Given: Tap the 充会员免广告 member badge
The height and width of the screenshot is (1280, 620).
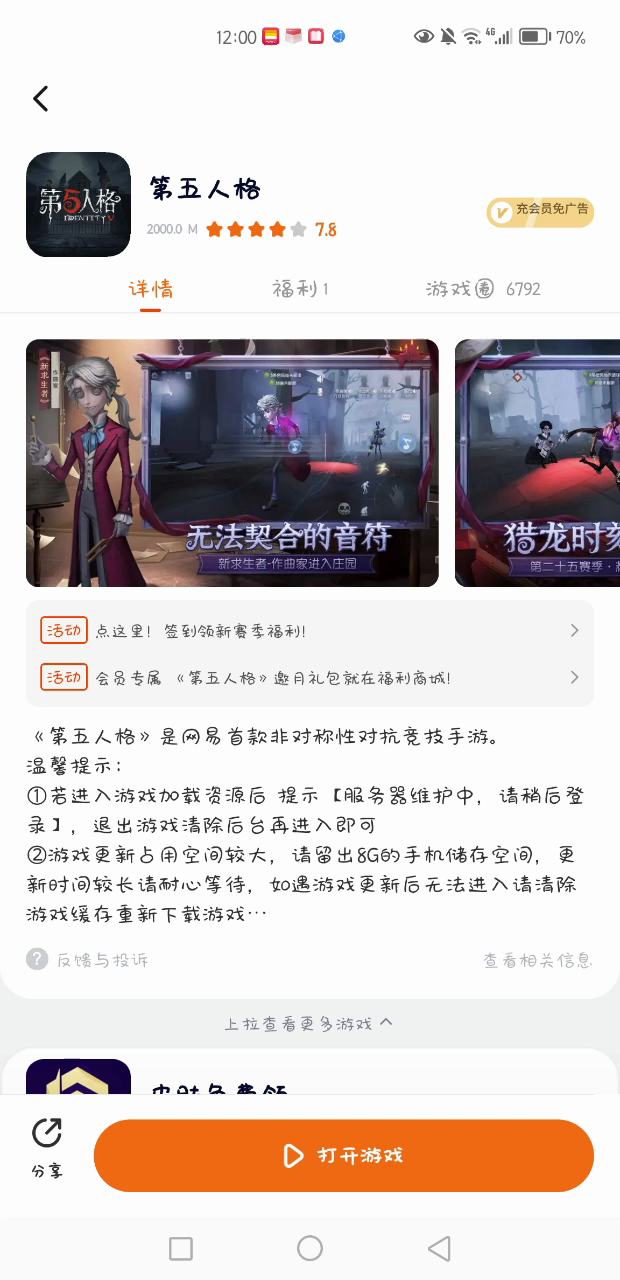Looking at the screenshot, I should (540, 211).
